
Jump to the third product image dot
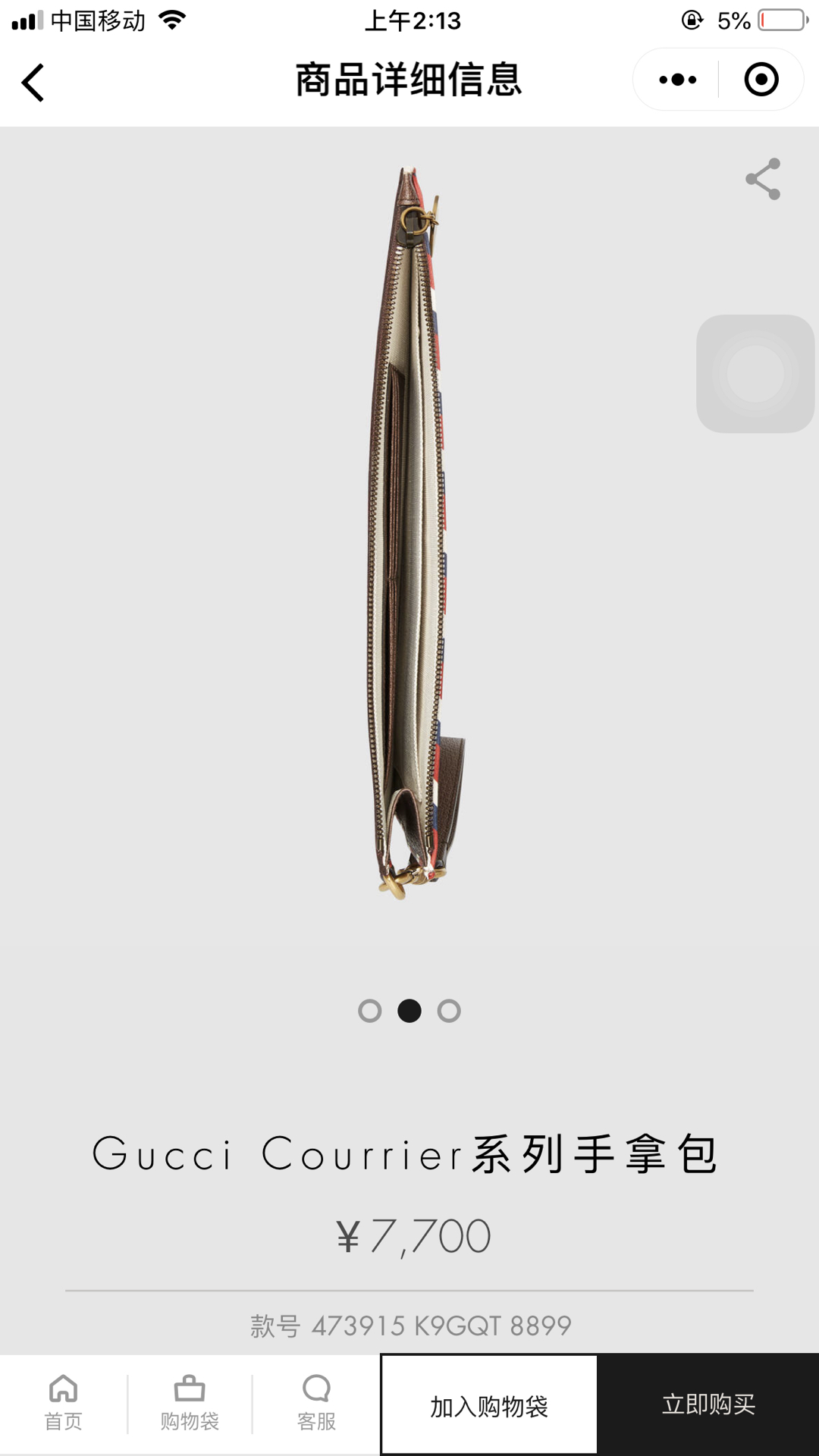pos(449,1011)
